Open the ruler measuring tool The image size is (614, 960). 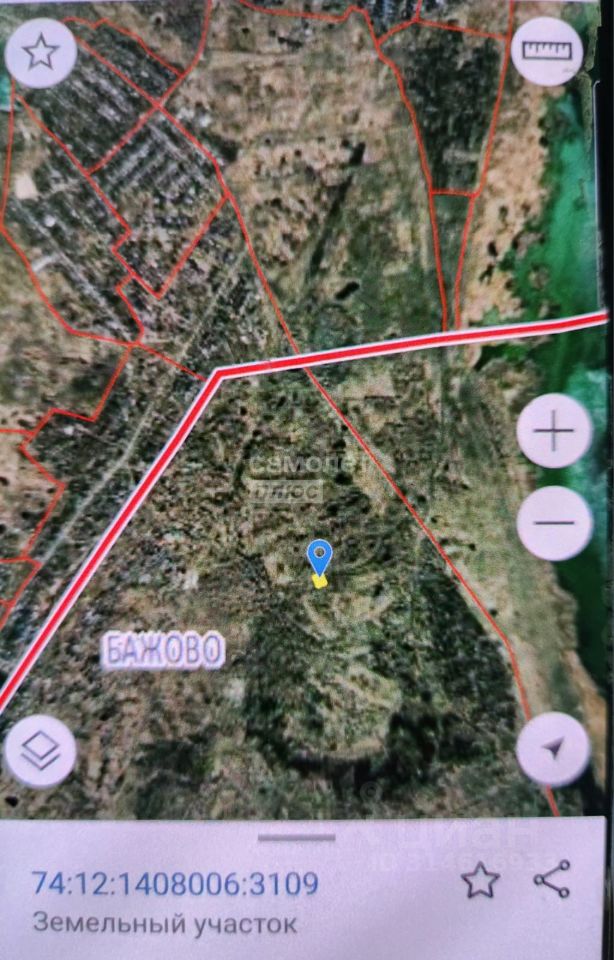coord(547,50)
